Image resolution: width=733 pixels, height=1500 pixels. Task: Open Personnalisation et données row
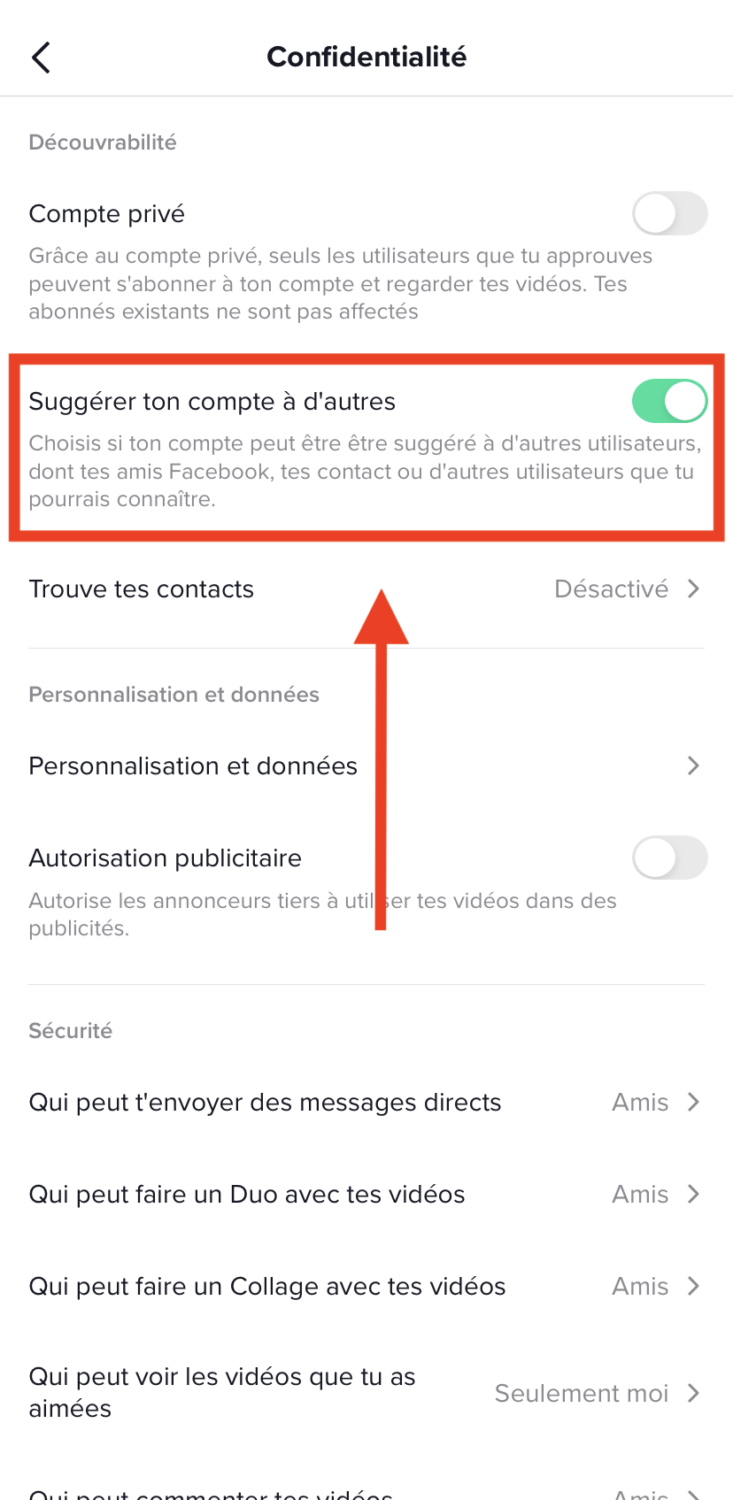click(366, 766)
